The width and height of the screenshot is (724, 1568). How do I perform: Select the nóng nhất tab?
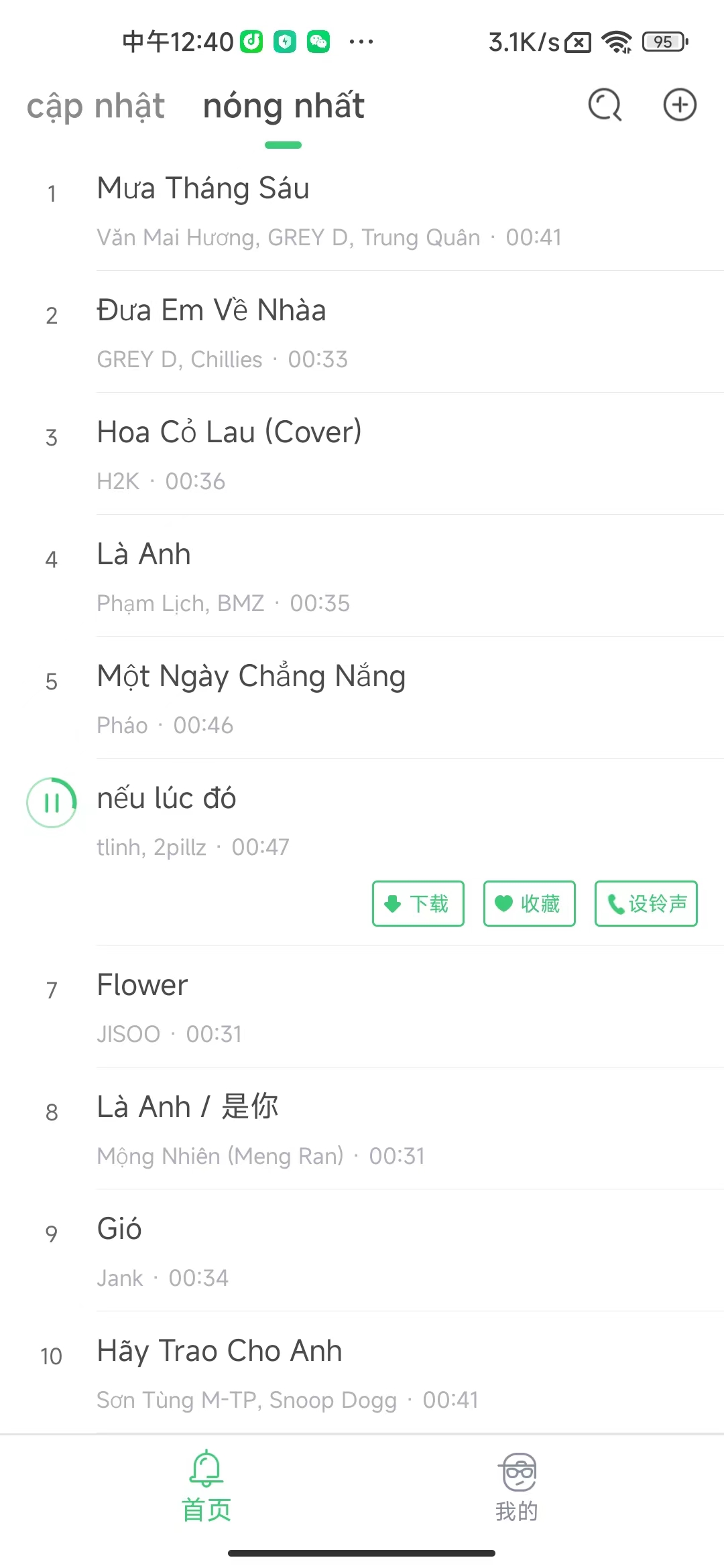click(284, 107)
